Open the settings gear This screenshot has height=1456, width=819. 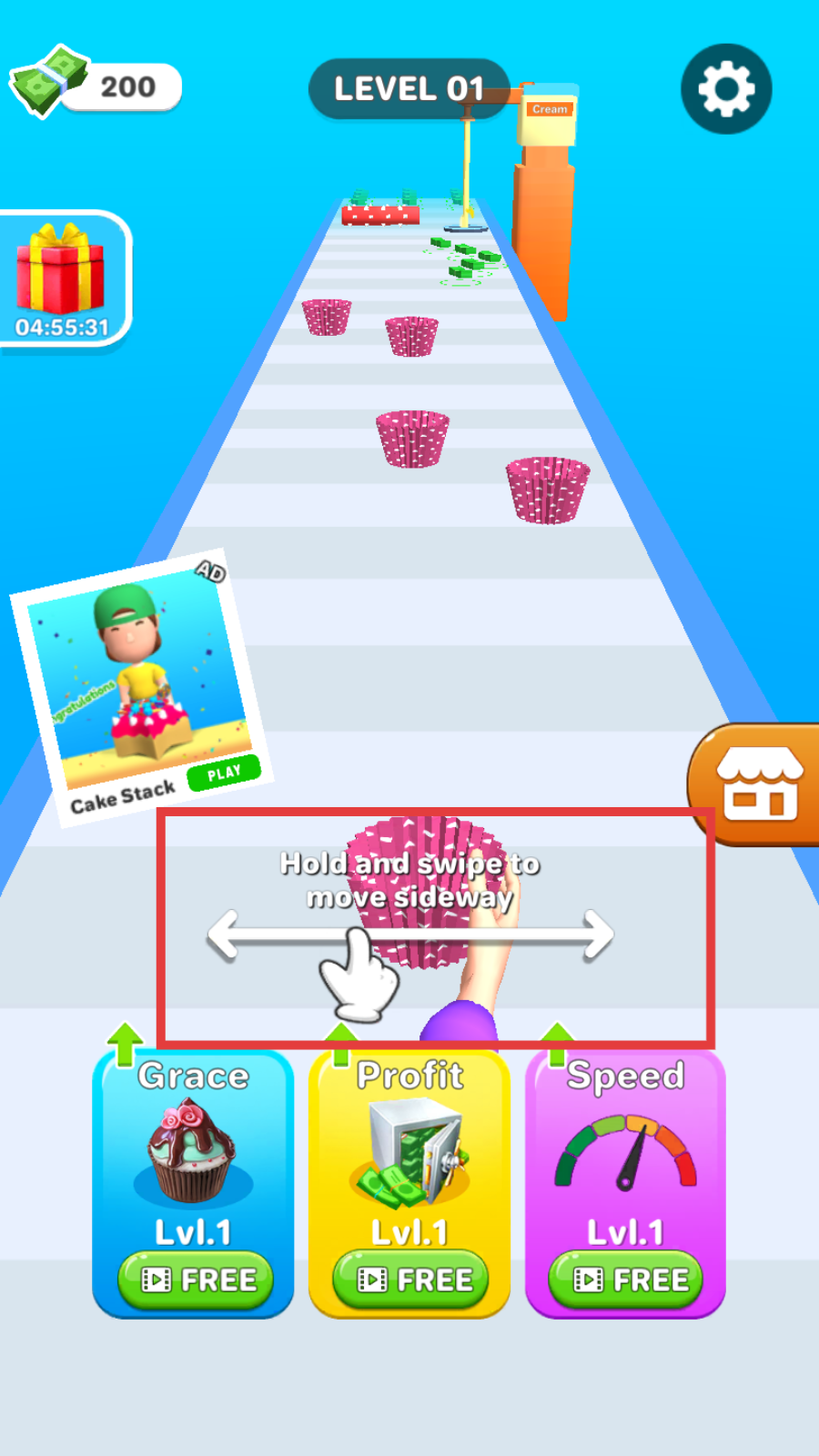point(726,89)
